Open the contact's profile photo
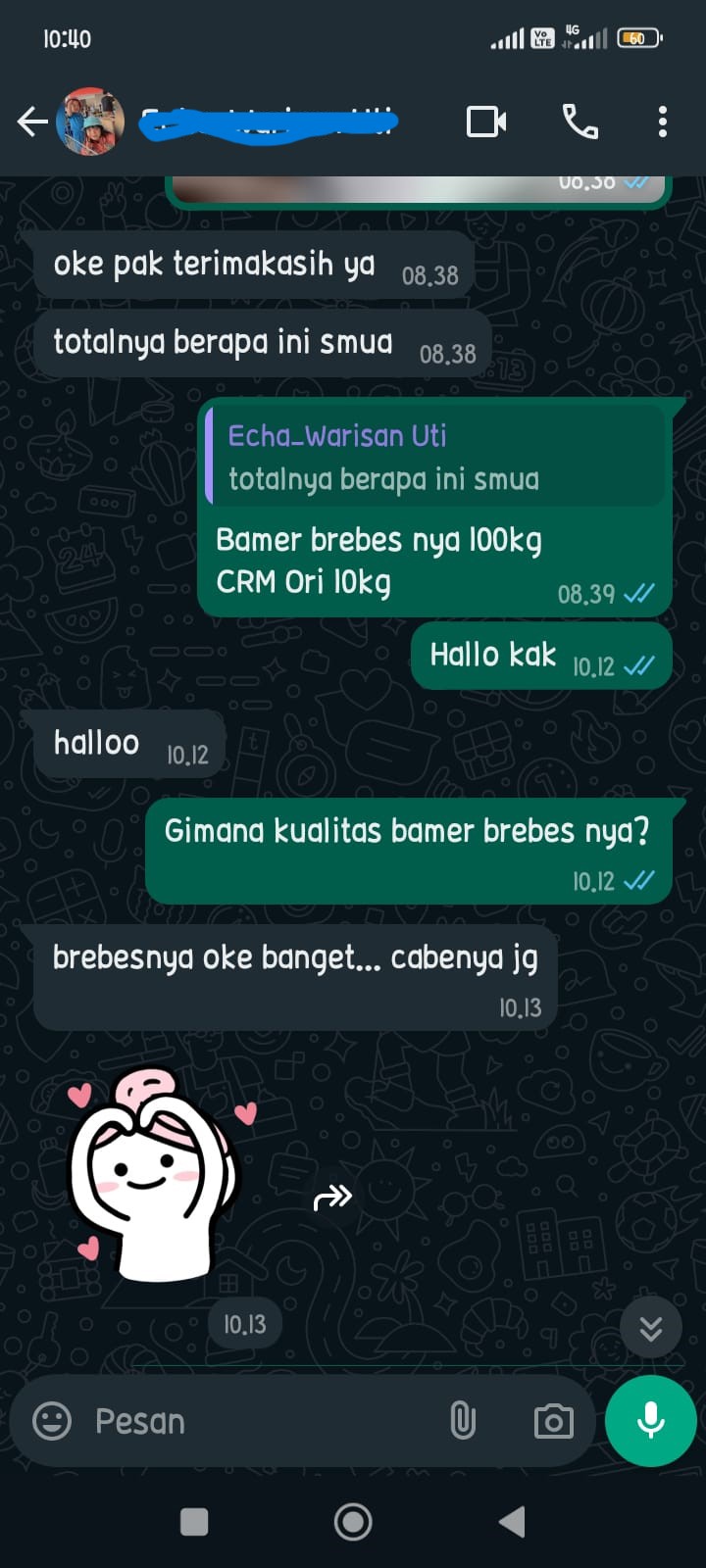 (90, 122)
